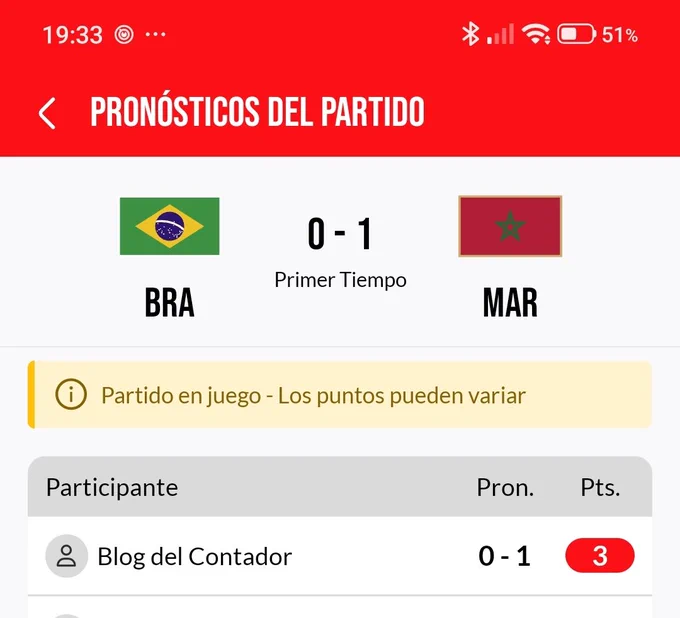Go back using the header arrow
The width and height of the screenshot is (680, 618).
47,113
